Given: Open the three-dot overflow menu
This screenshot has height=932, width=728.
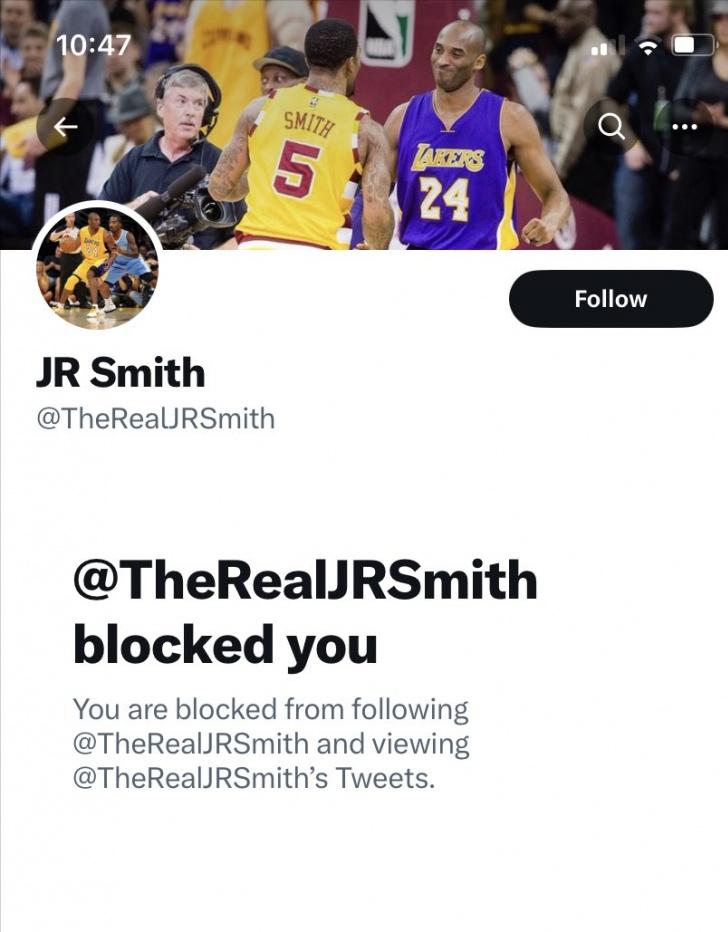Looking at the screenshot, I should (684, 126).
